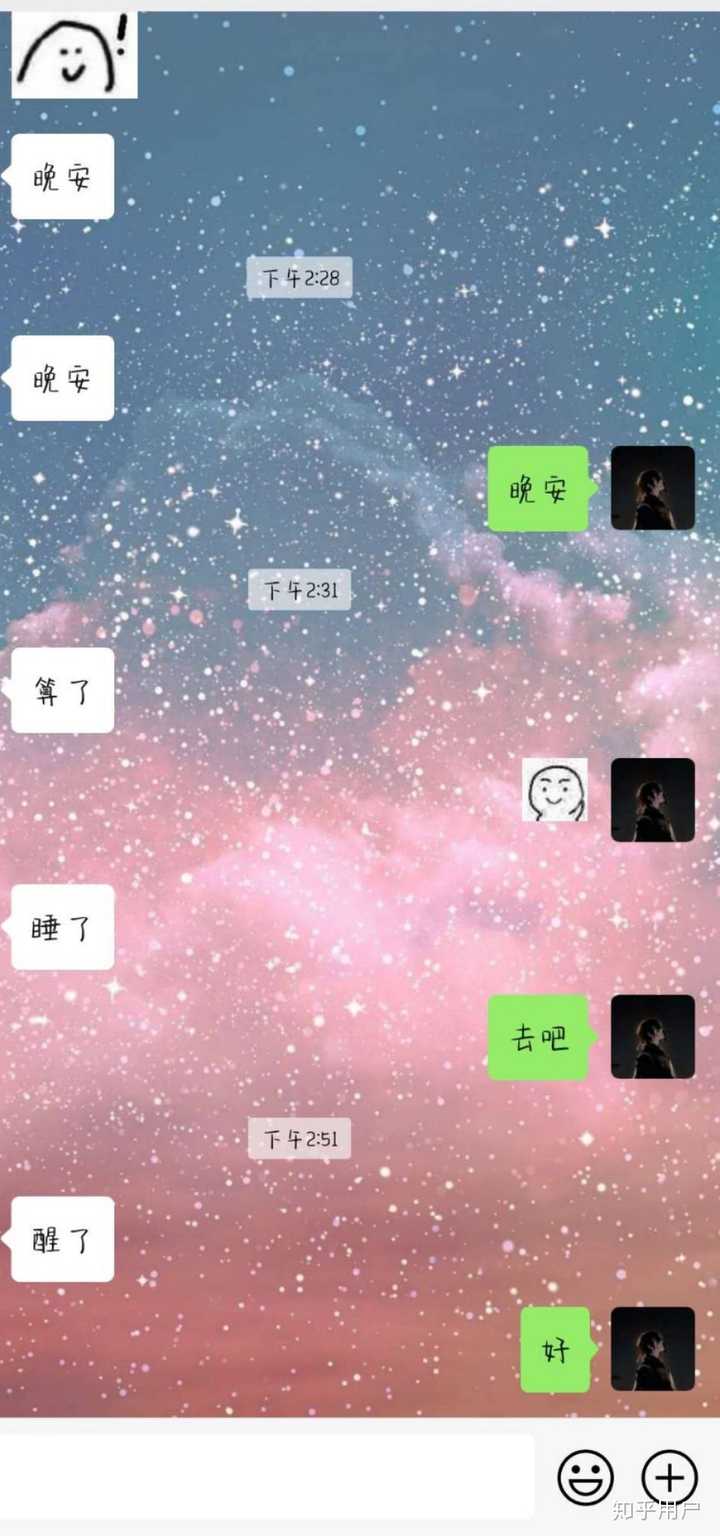
Task: Click the friend's doodle sticker at the top
Action: coord(74,55)
